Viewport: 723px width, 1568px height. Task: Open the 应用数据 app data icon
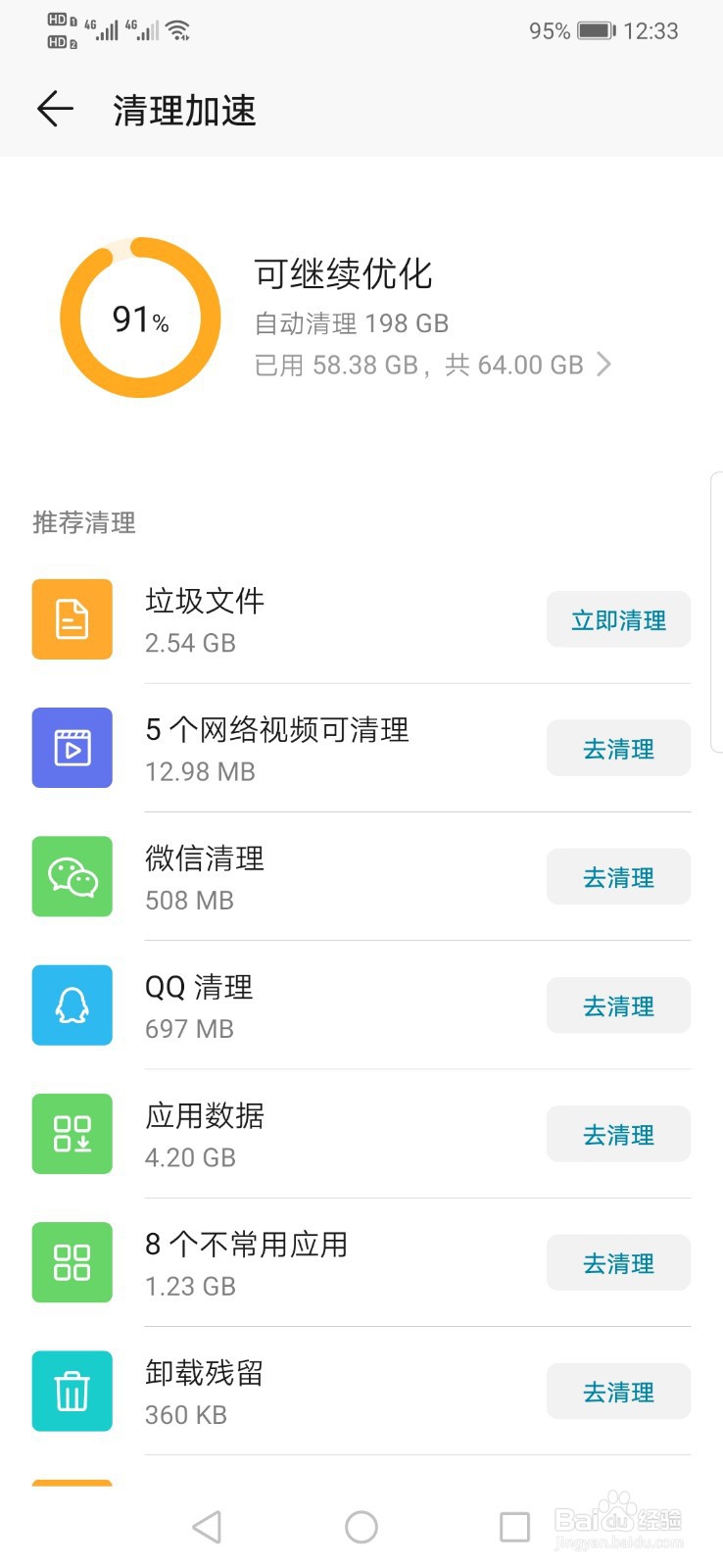click(x=72, y=1134)
